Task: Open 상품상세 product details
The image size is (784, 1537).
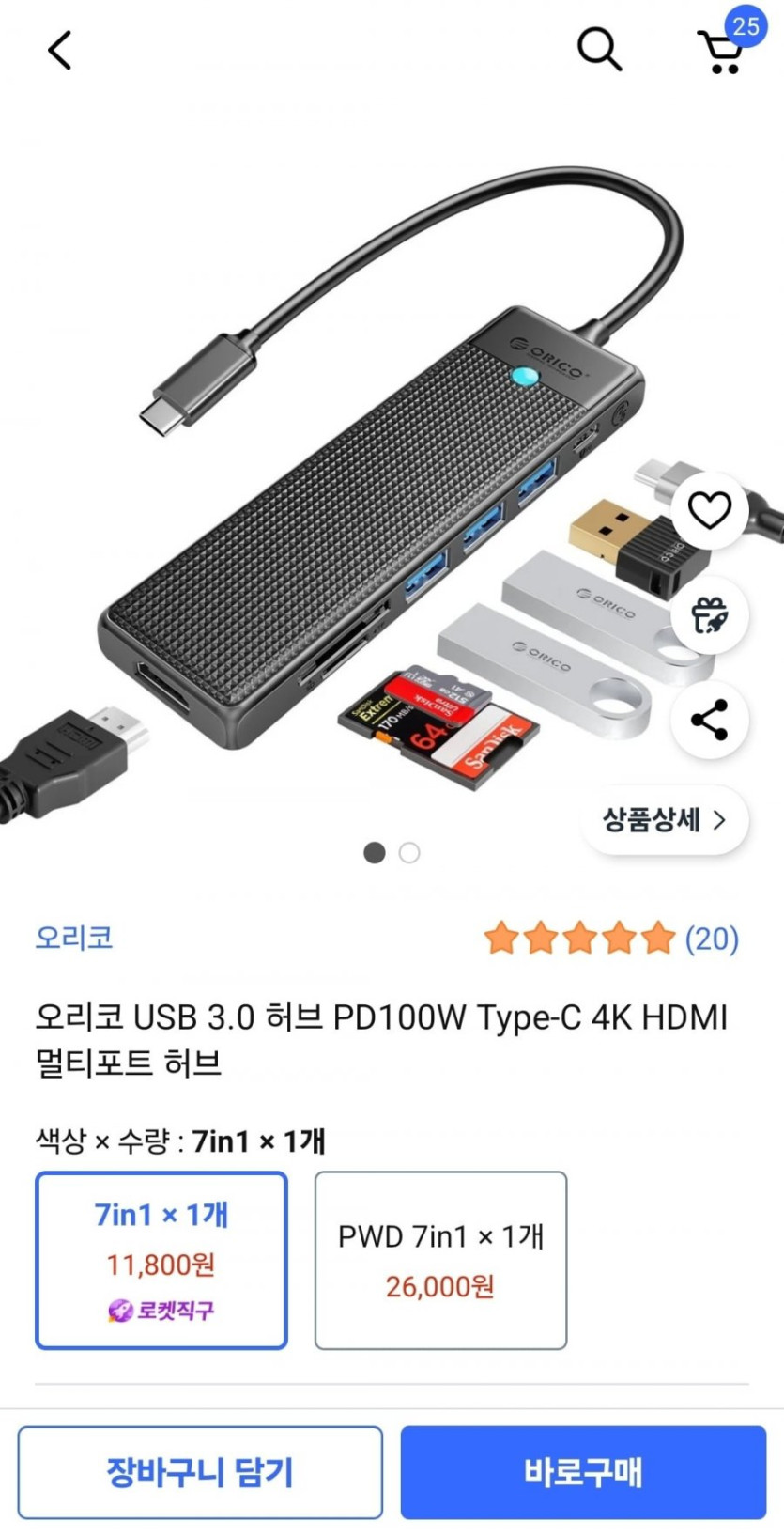Action: click(x=665, y=819)
